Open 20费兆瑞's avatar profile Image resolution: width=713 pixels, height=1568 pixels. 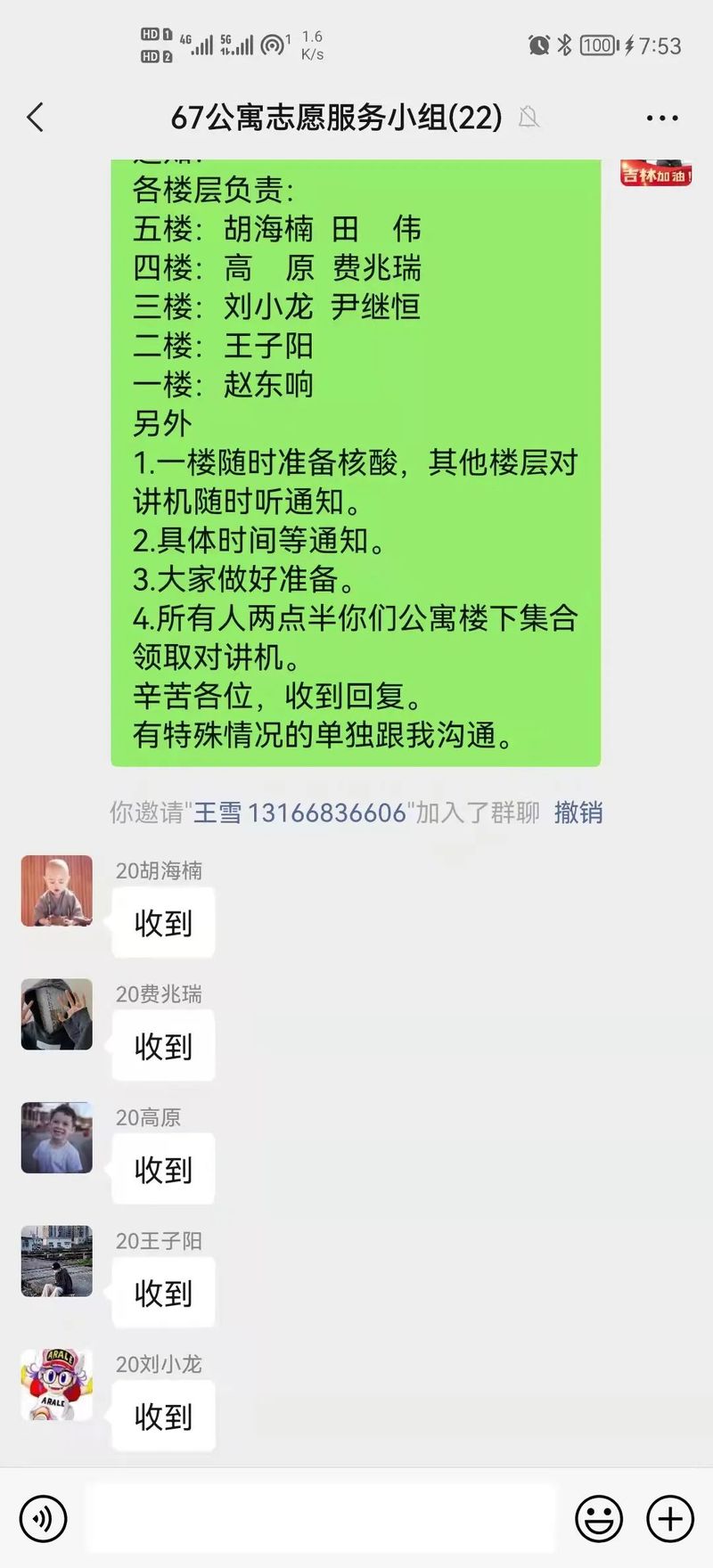(x=57, y=1014)
